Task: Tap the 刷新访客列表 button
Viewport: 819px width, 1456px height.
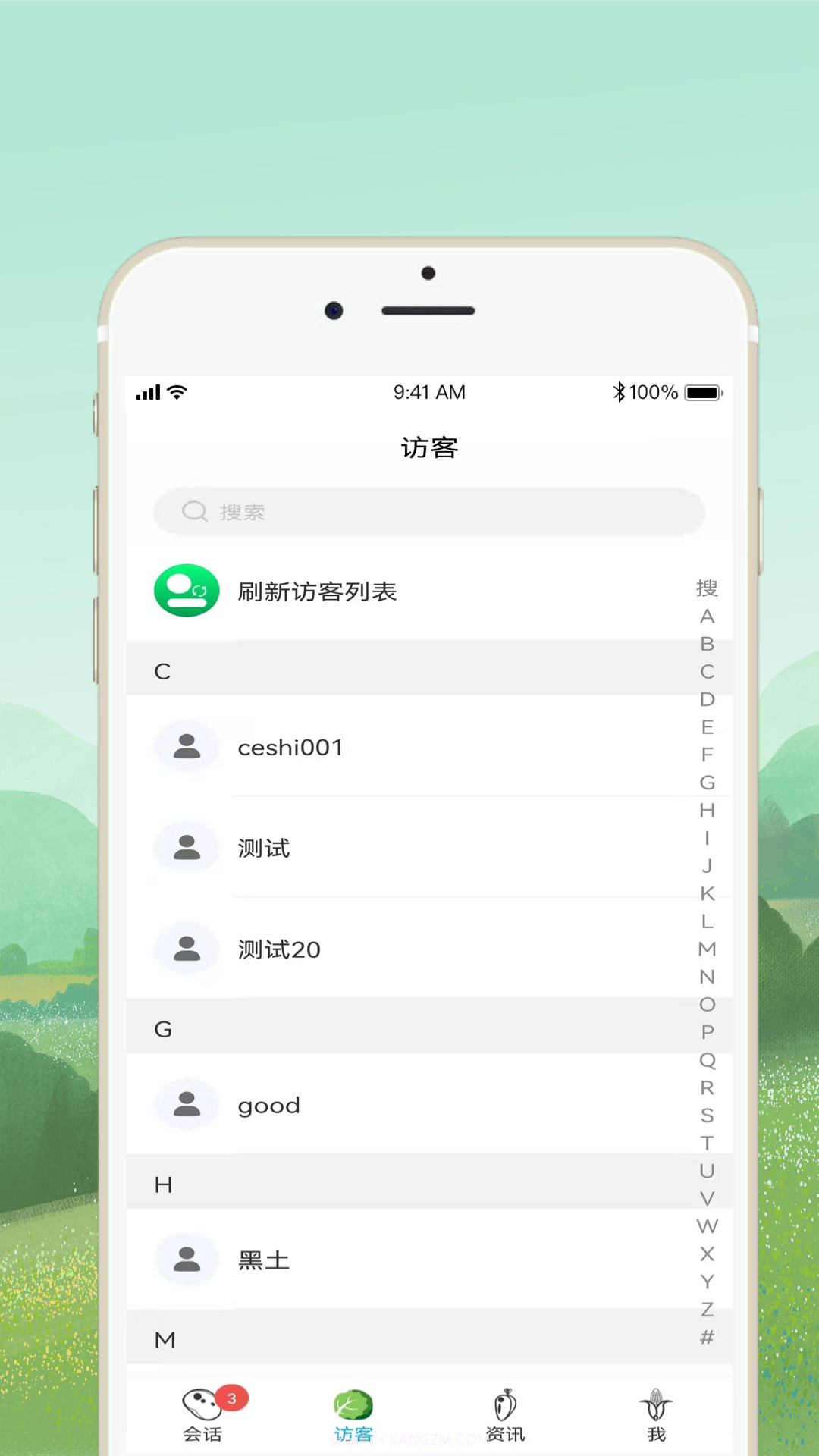Action: click(x=318, y=592)
